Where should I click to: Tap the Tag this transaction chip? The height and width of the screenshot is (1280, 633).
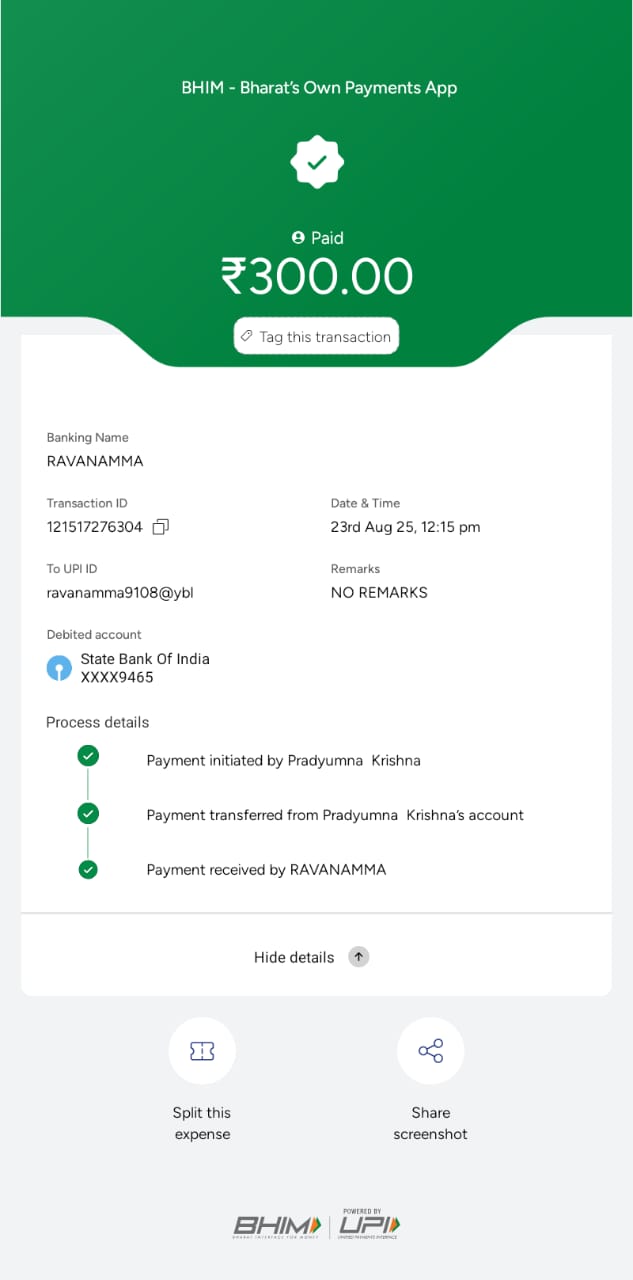coord(316,336)
